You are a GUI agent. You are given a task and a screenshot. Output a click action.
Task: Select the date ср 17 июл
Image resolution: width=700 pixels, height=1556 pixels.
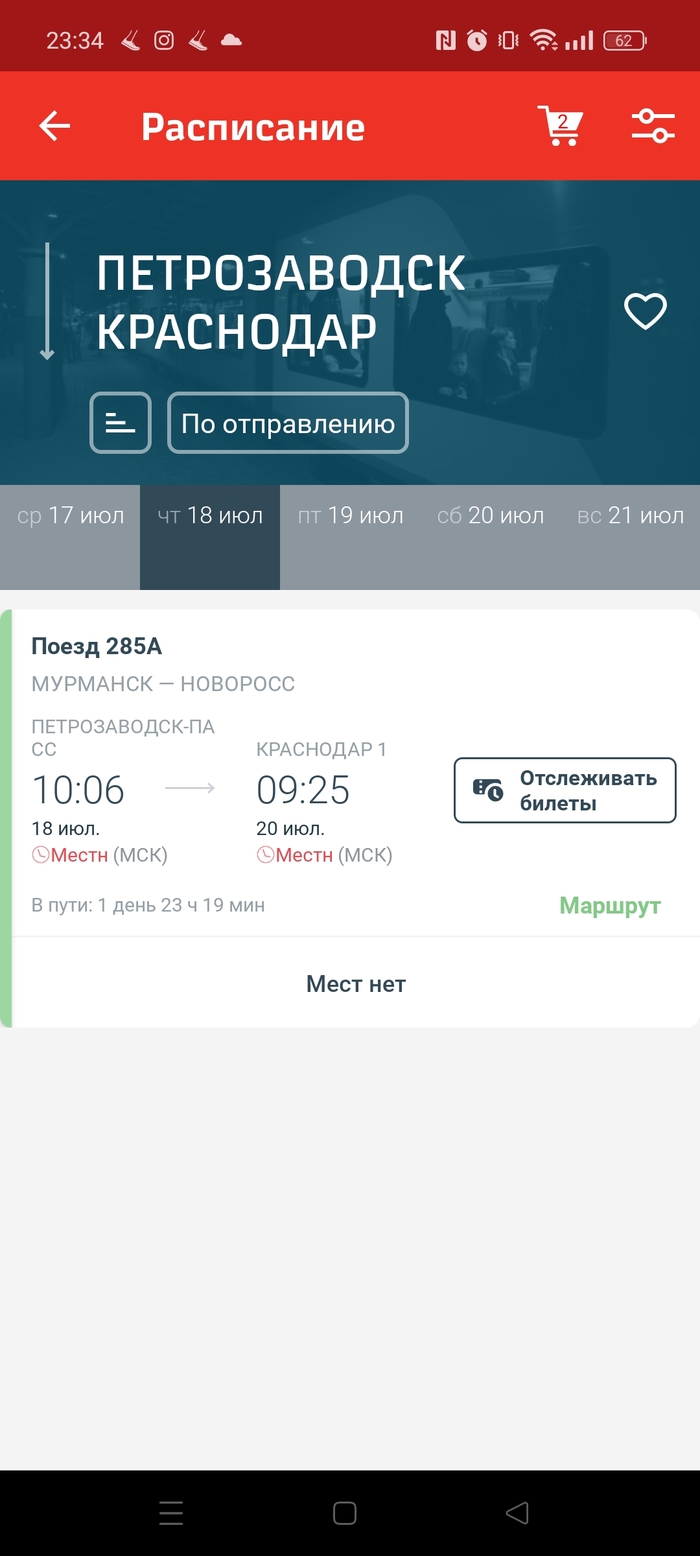70,516
